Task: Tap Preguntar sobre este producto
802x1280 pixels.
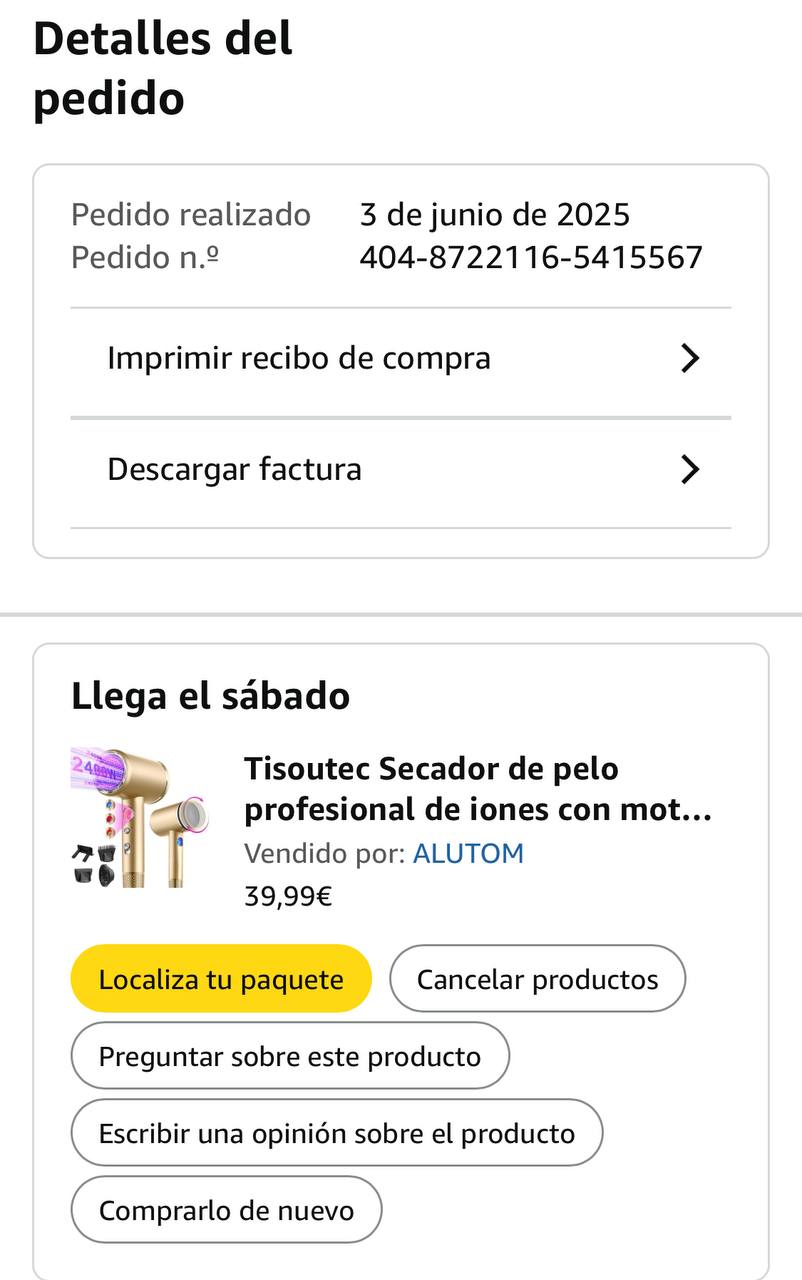Action: click(290, 1056)
